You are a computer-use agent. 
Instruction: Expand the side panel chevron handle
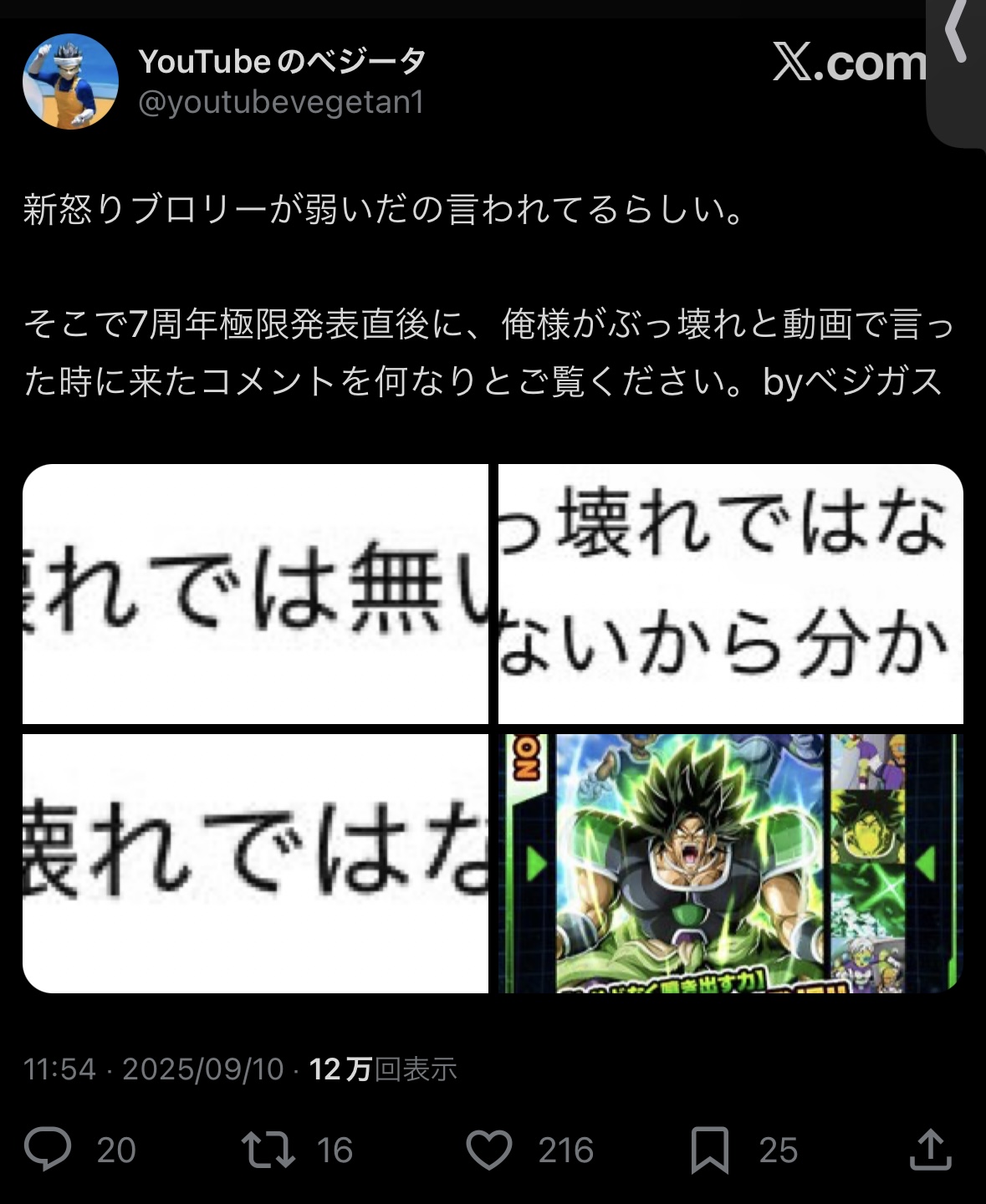click(958, 38)
